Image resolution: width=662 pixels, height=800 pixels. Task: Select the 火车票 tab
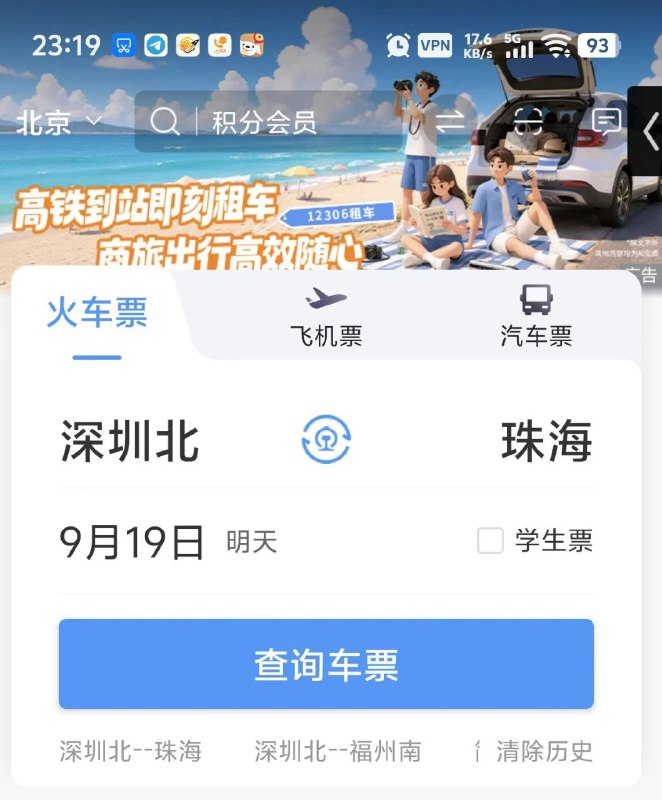point(97,312)
